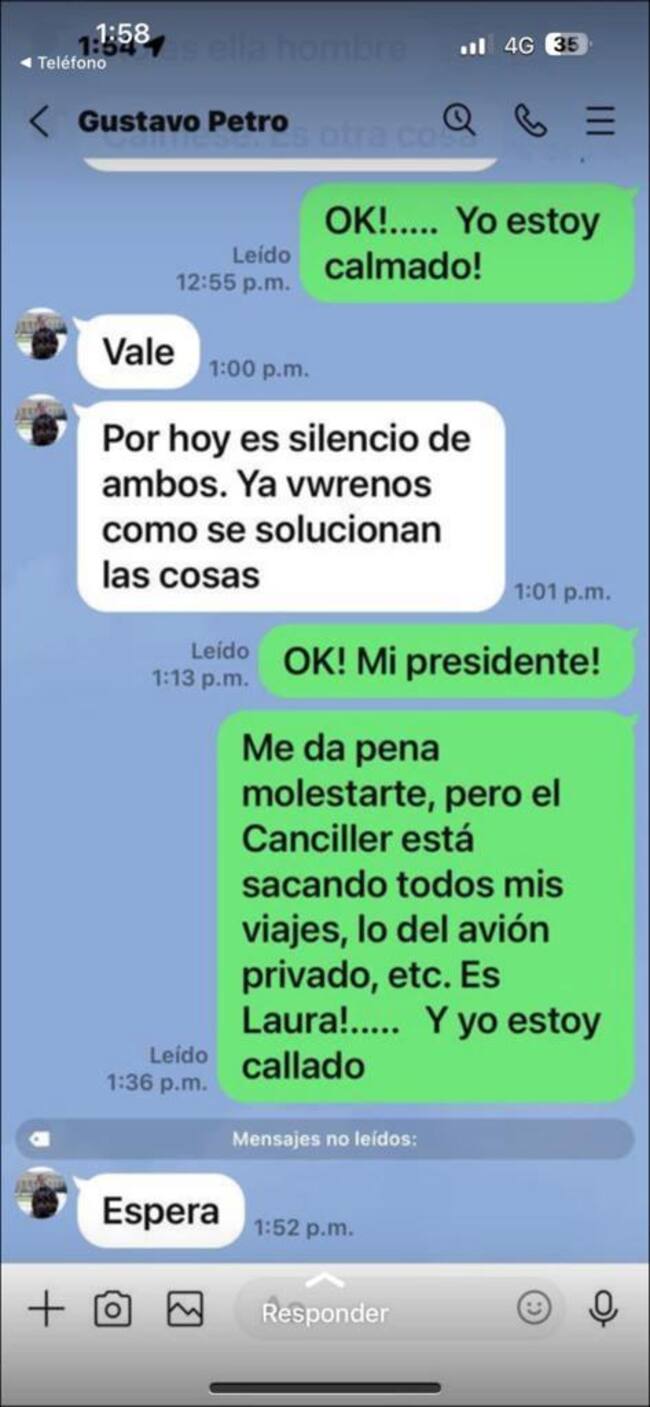Return to the Teléfono app

coord(62,63)
